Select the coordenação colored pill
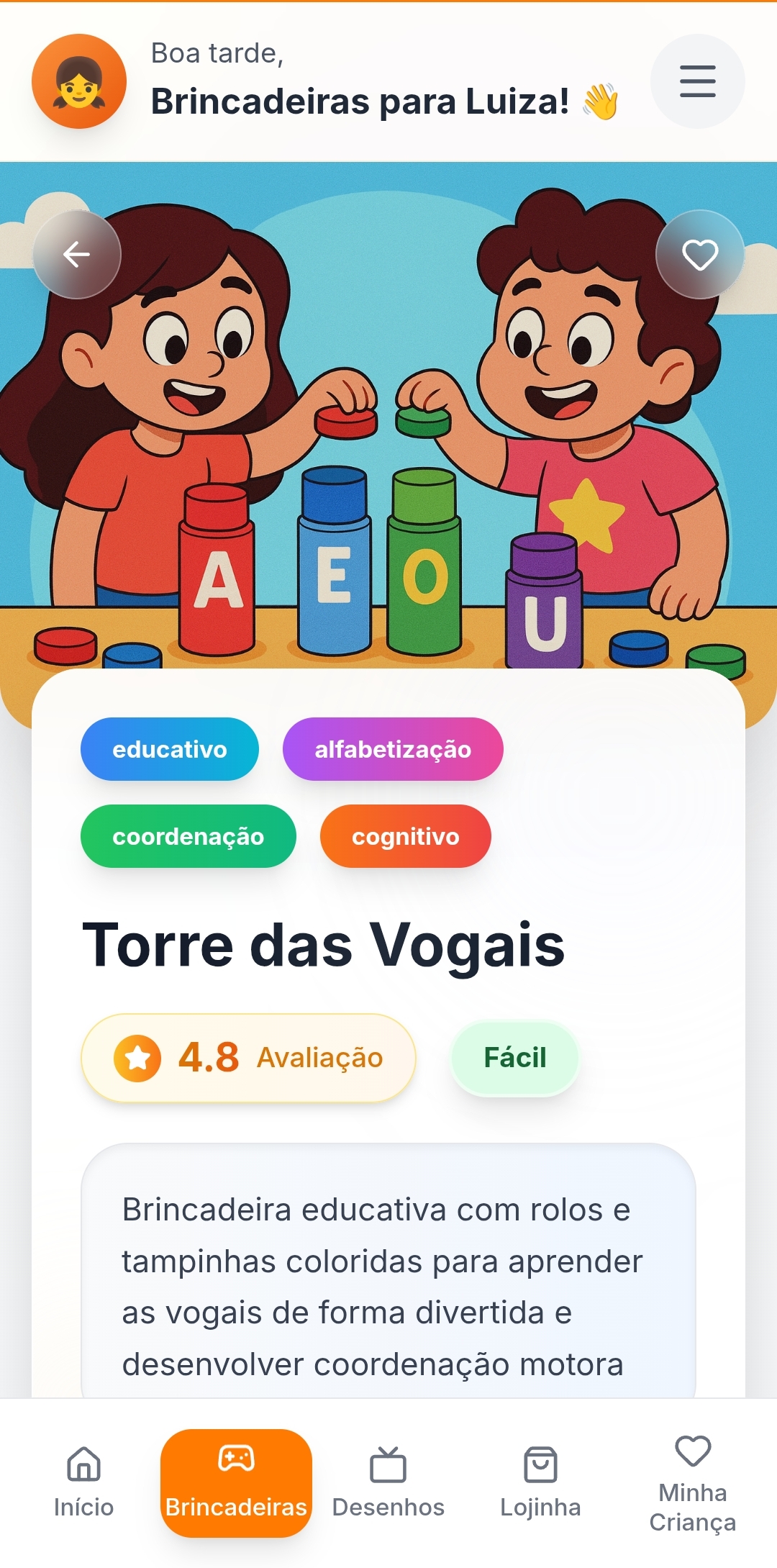The height and width of the screenshot is (1568, 777). 188,835
